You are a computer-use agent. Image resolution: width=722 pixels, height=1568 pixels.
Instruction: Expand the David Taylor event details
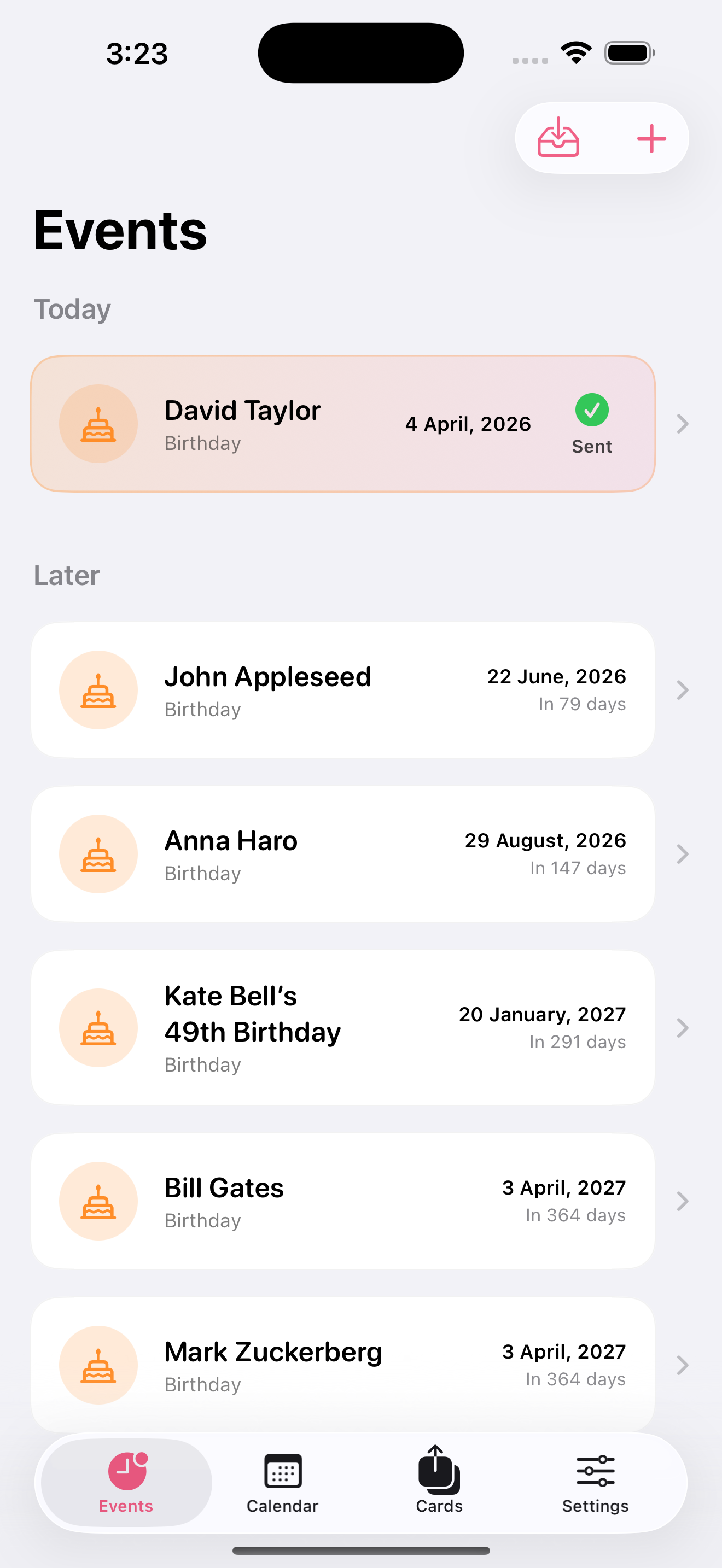point(683,423)
